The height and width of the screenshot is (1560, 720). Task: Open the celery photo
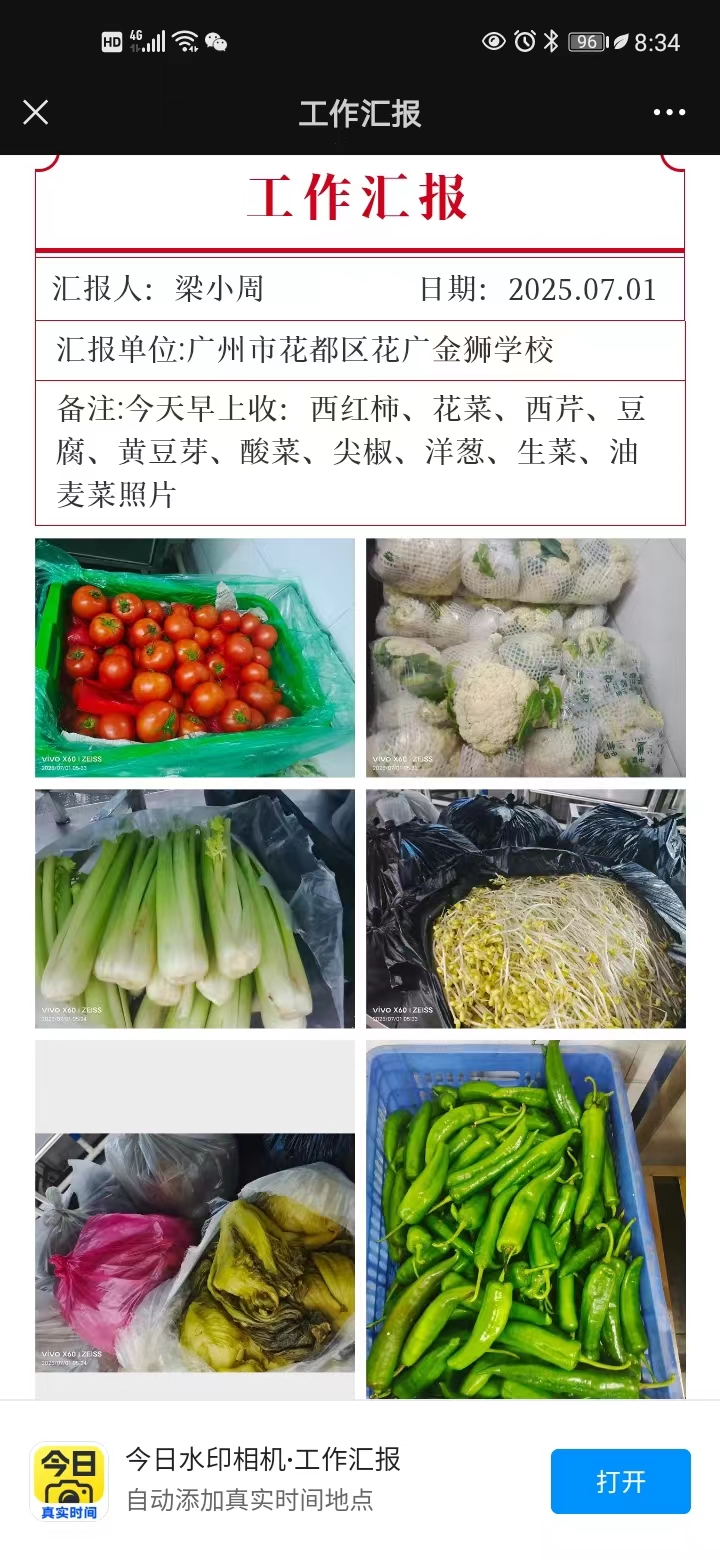coord(195,909)
